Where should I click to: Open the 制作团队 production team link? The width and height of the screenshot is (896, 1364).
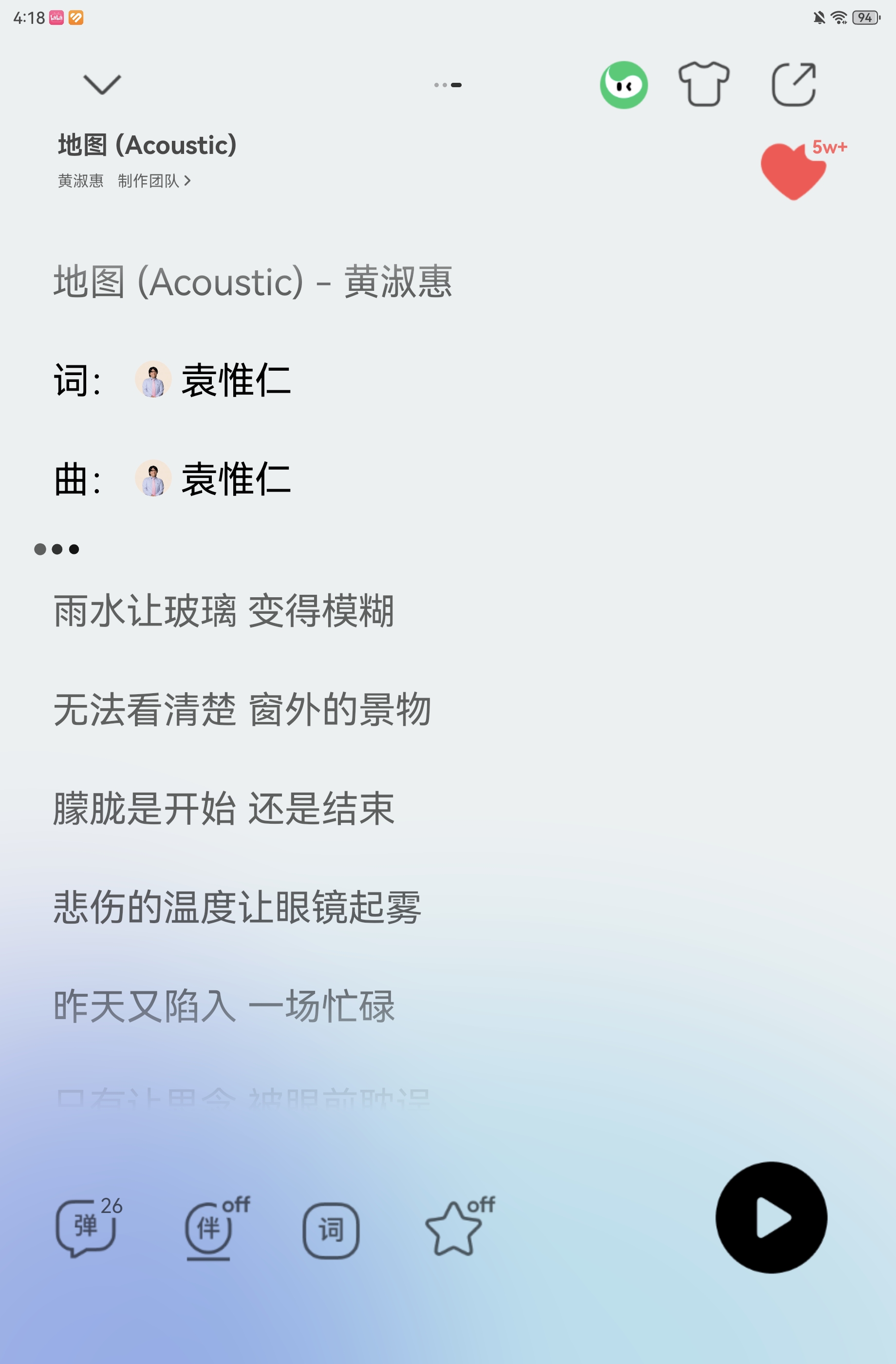coord(154,181)
